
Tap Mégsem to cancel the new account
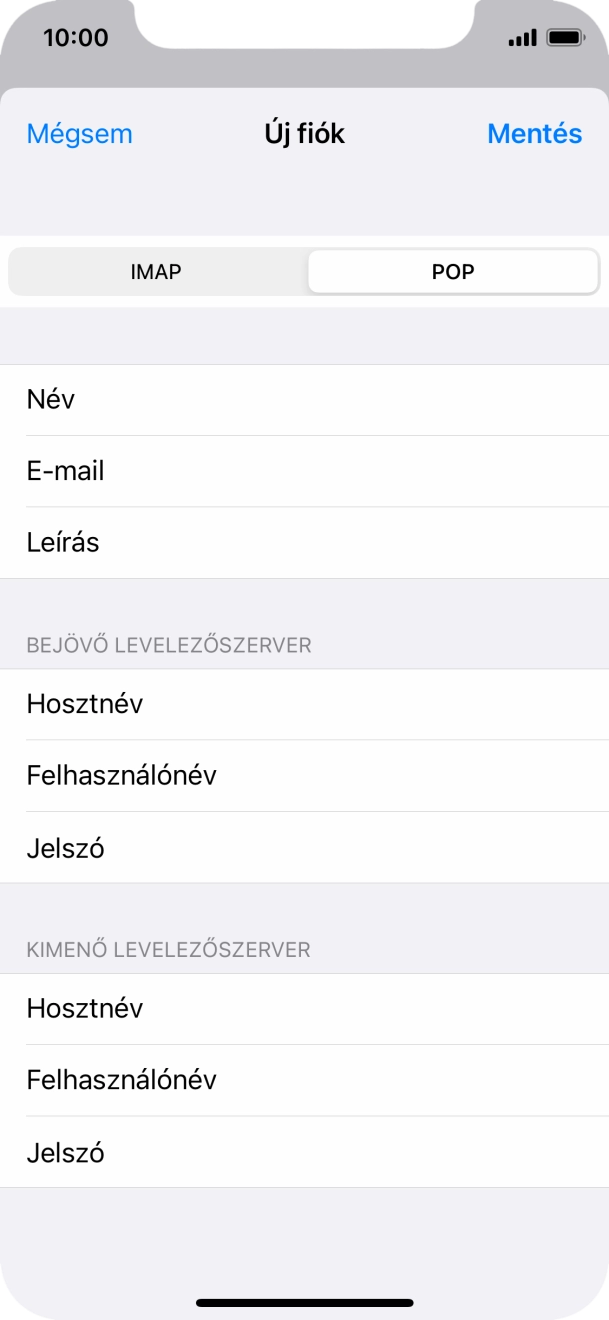(79, 134)
